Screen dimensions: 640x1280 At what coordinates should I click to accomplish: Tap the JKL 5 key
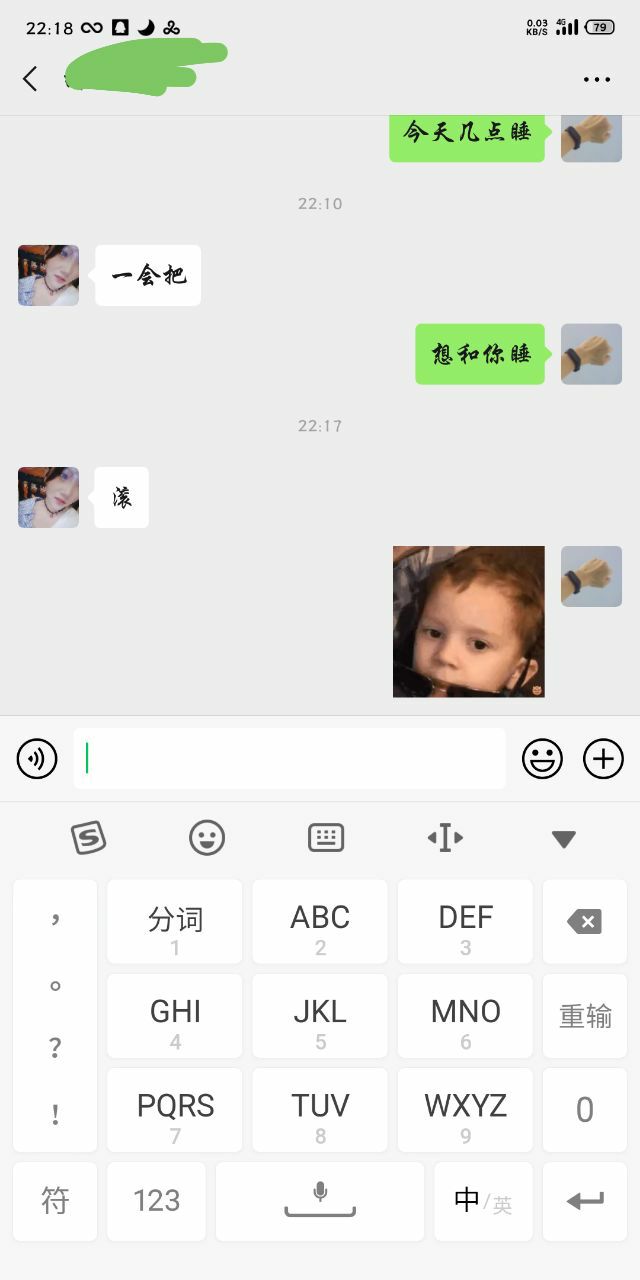pyautogui.click(x=320, y=1016)
